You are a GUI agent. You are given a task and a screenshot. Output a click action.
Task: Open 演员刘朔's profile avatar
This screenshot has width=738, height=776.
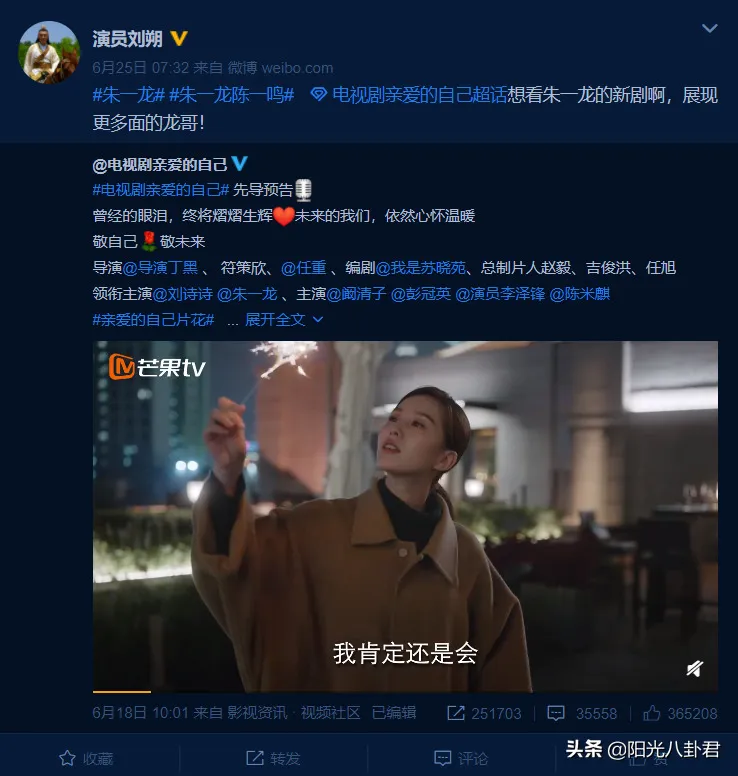48,52
